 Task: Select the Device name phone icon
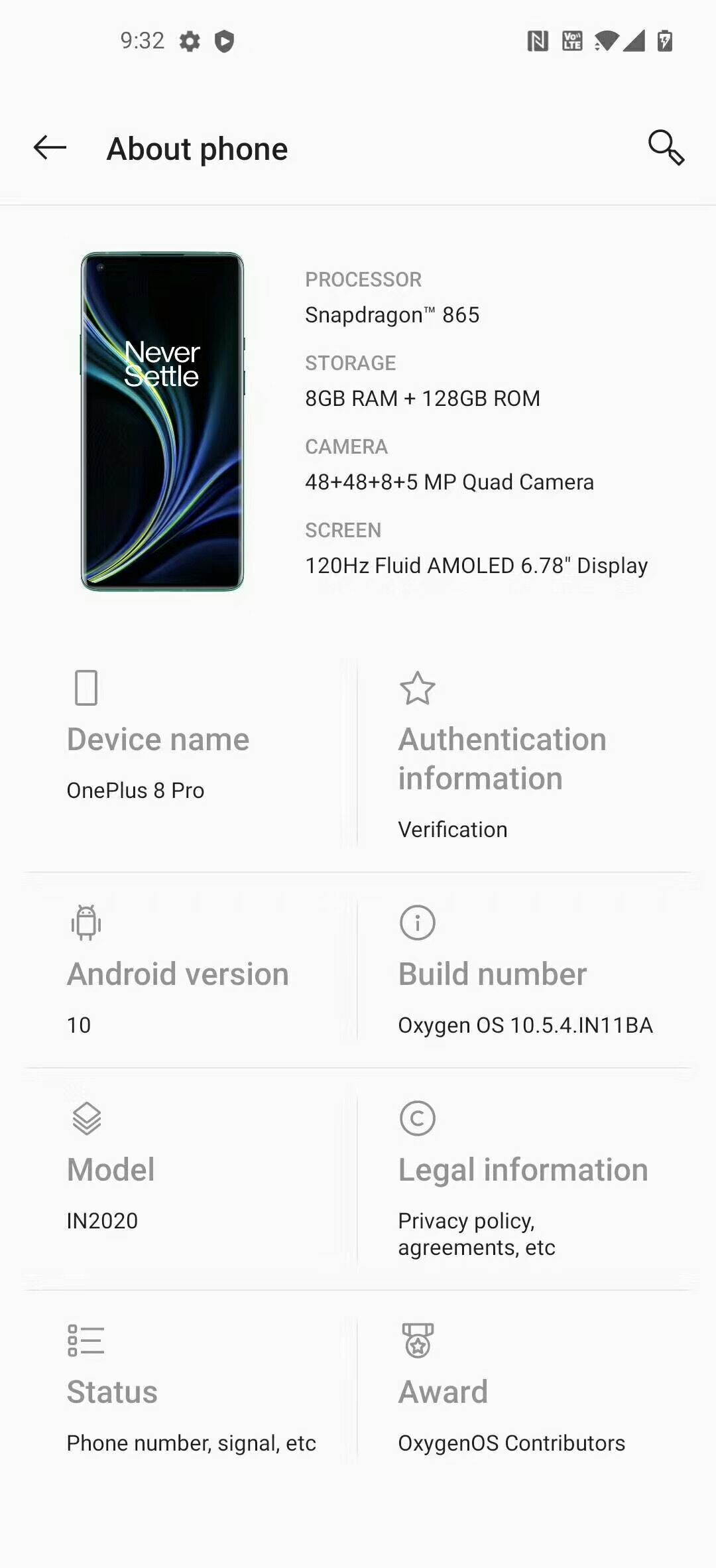coord(86,688)
